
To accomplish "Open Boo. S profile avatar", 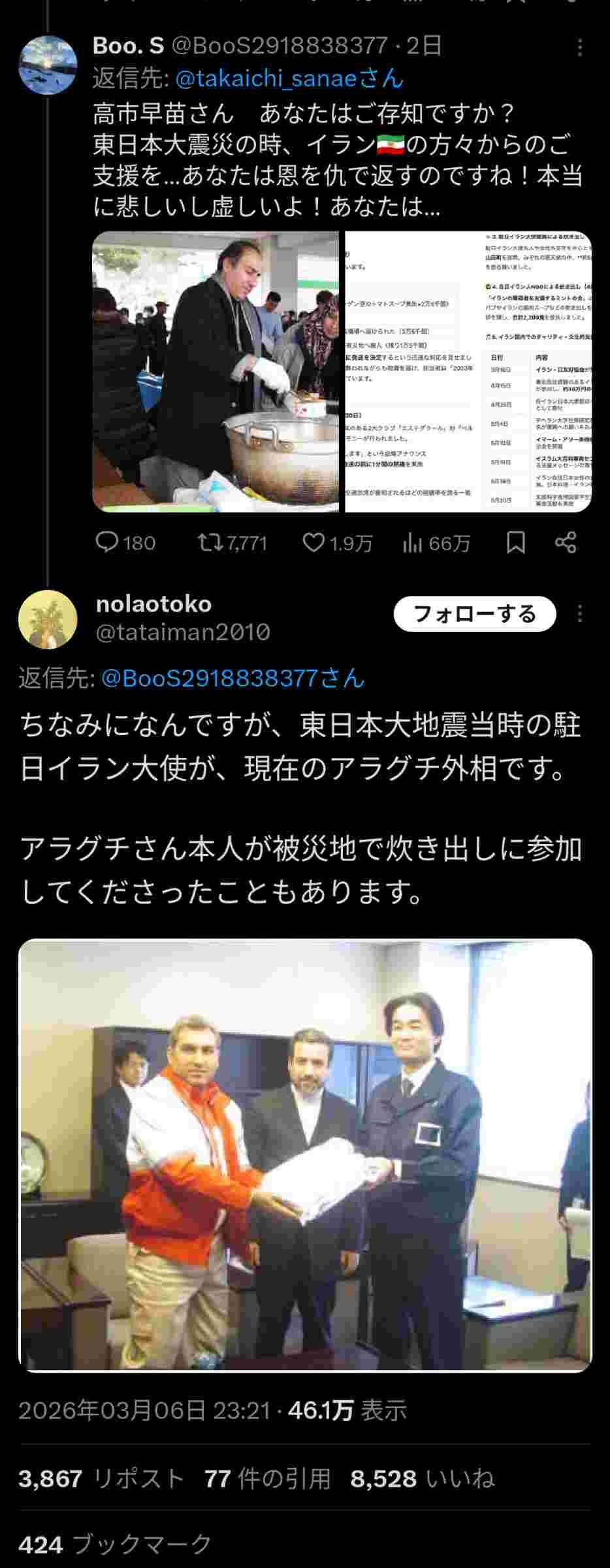I will pyautogui.click(x=48, y=65).
